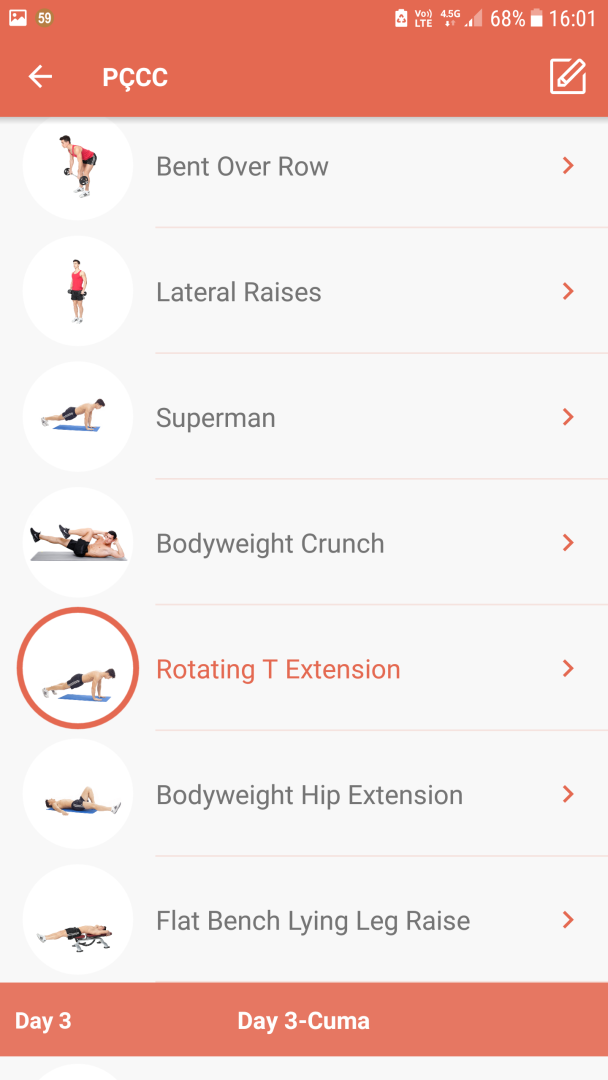
Task: Open the Bent Over Row exercise
Action: point(243,167)
